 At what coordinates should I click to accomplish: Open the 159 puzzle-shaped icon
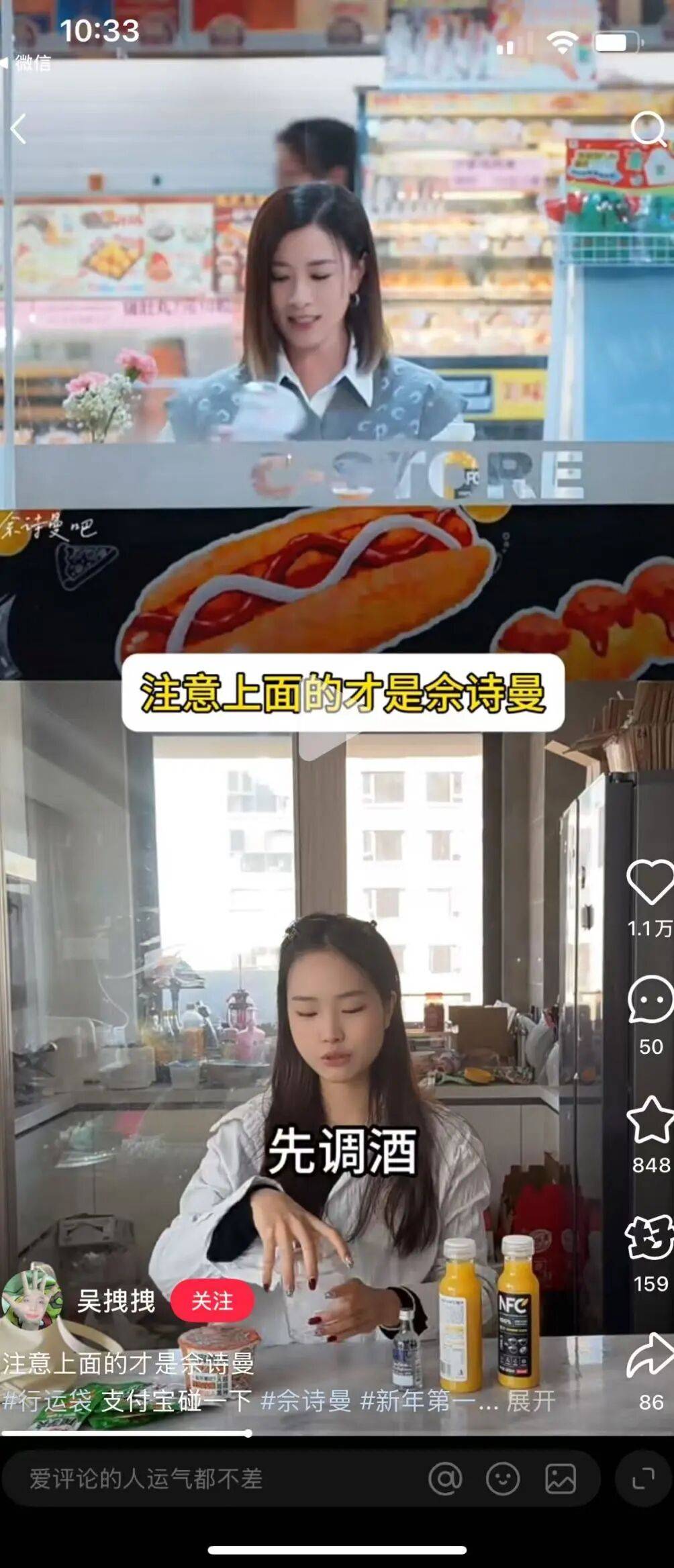coord(650,1237)
